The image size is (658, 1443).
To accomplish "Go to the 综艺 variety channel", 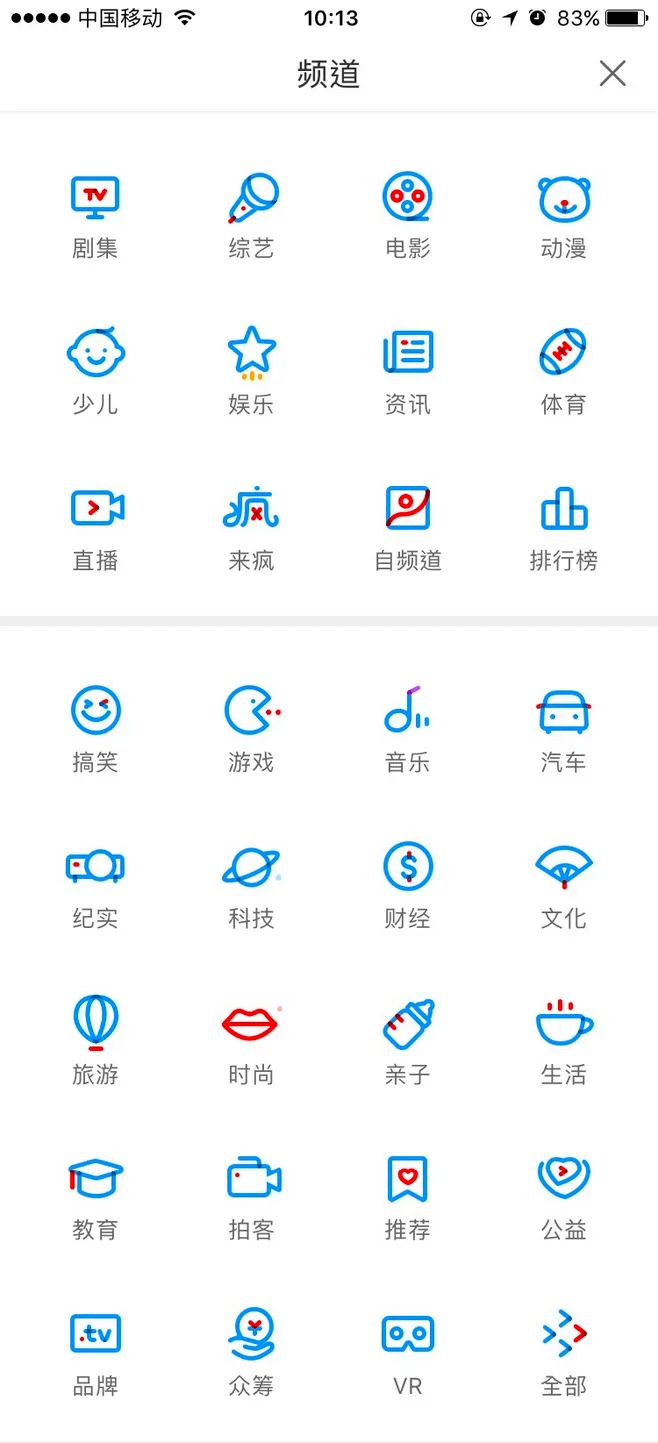I will (x=251, y=215).
